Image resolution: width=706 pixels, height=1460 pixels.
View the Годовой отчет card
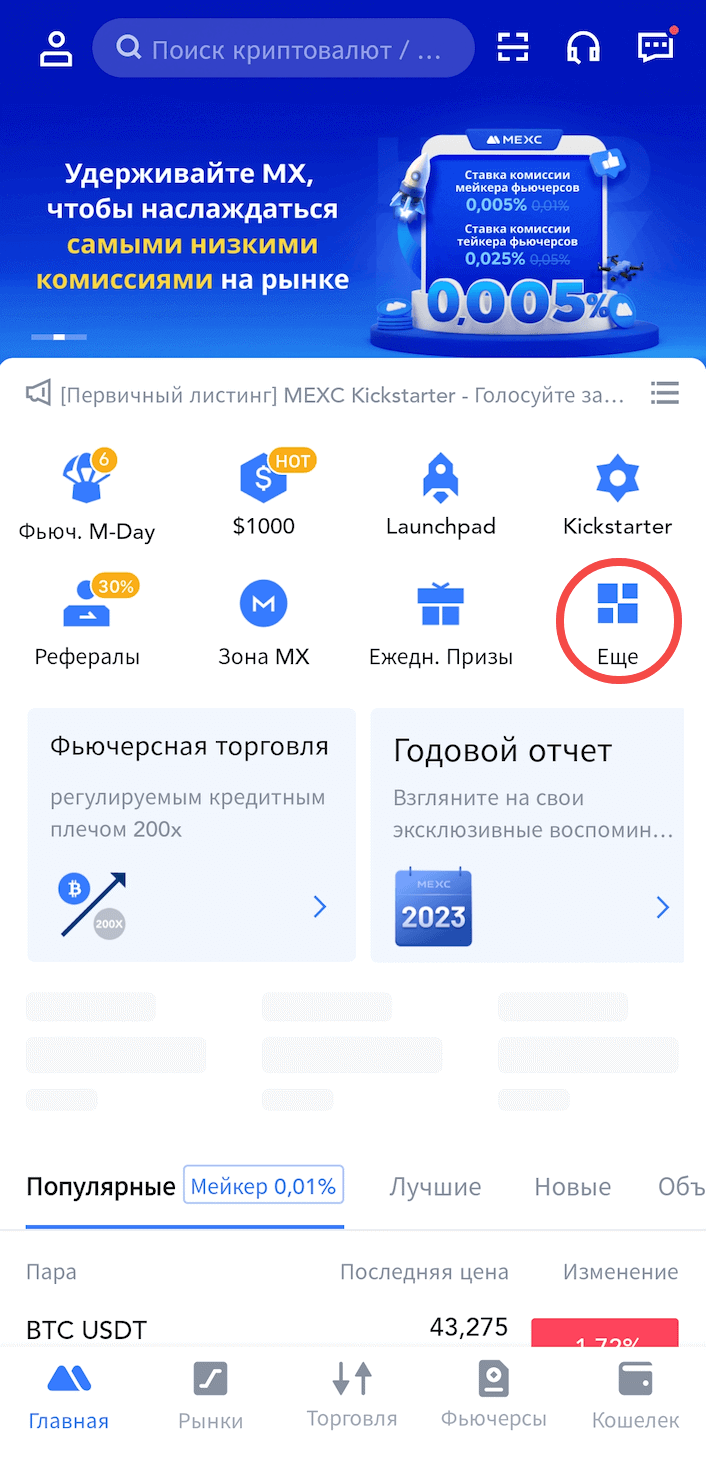(527, 834)
